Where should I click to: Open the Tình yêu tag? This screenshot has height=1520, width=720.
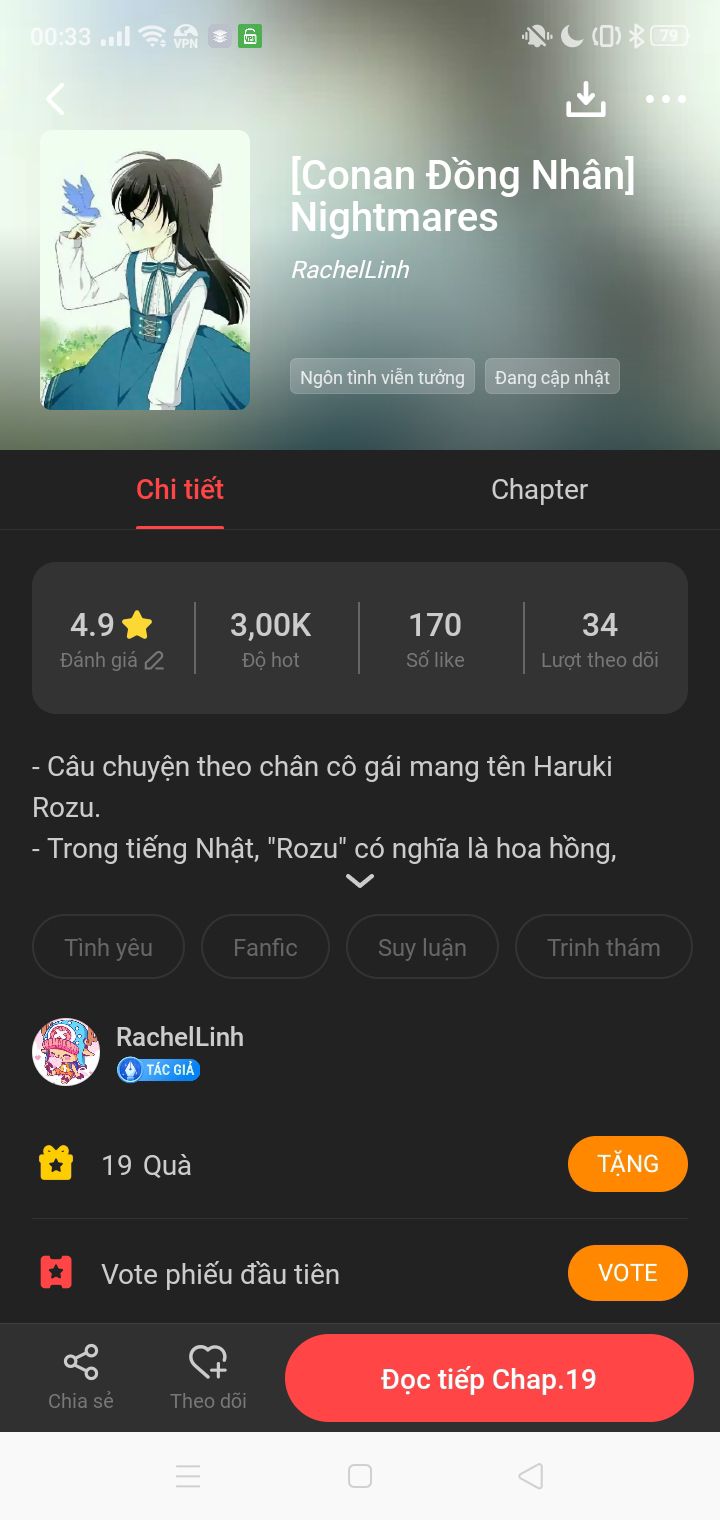click(108, 947)
